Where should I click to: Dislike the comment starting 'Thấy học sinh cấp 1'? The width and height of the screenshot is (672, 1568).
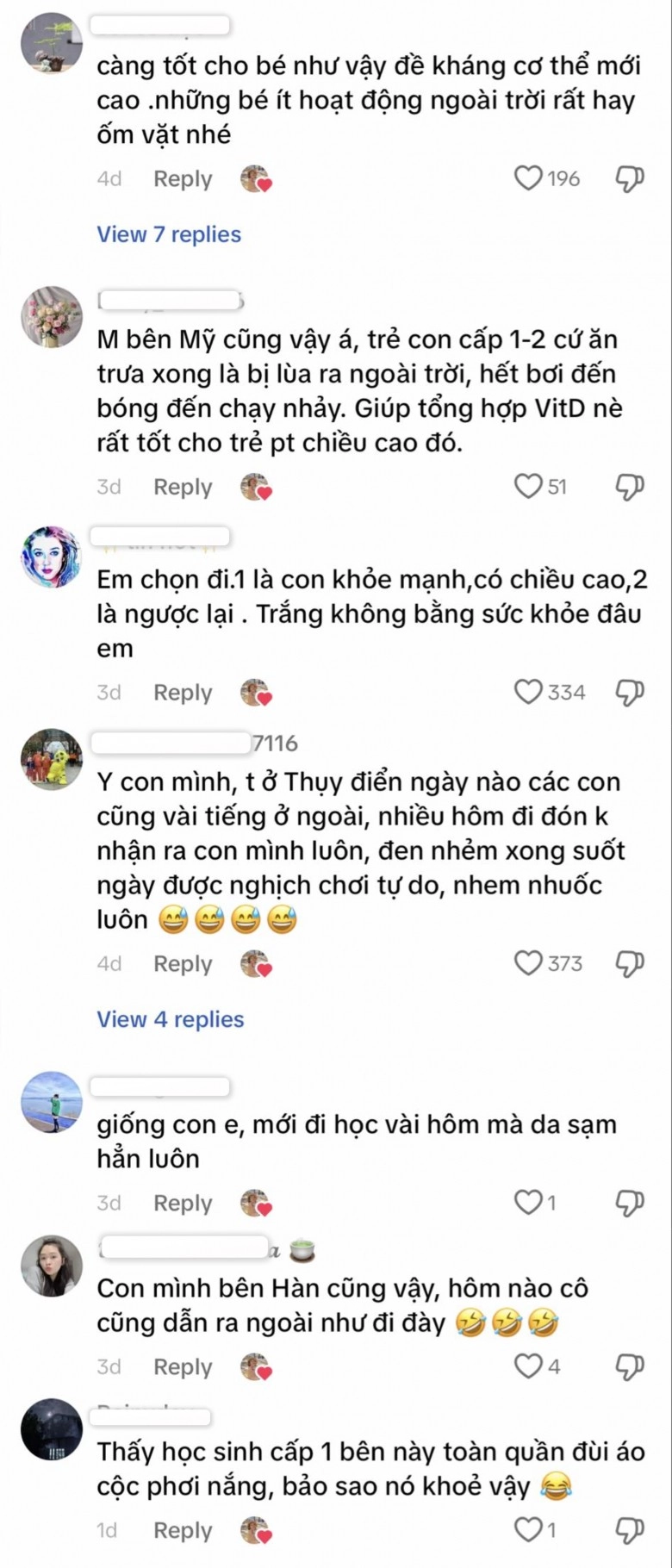coord(630,1530)
